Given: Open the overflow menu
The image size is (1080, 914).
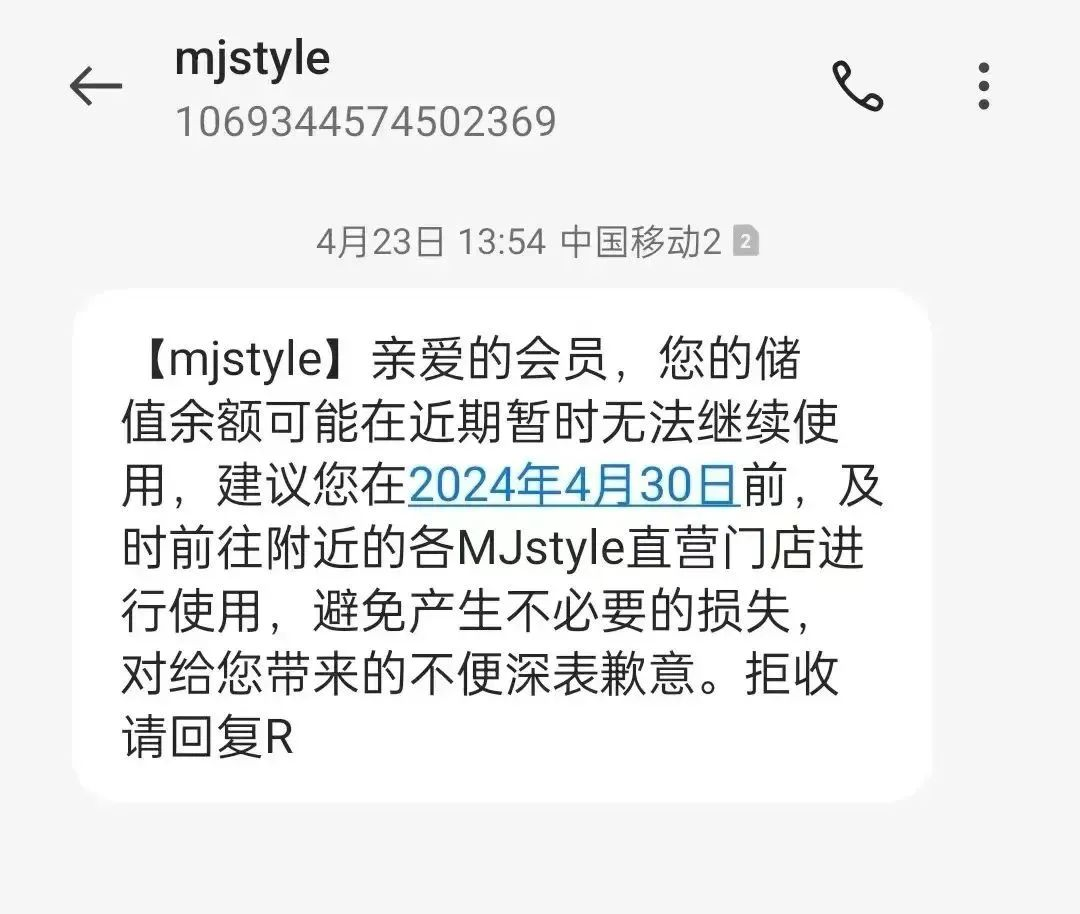Looking at the screenshot, I should click(x=984, y=87).
